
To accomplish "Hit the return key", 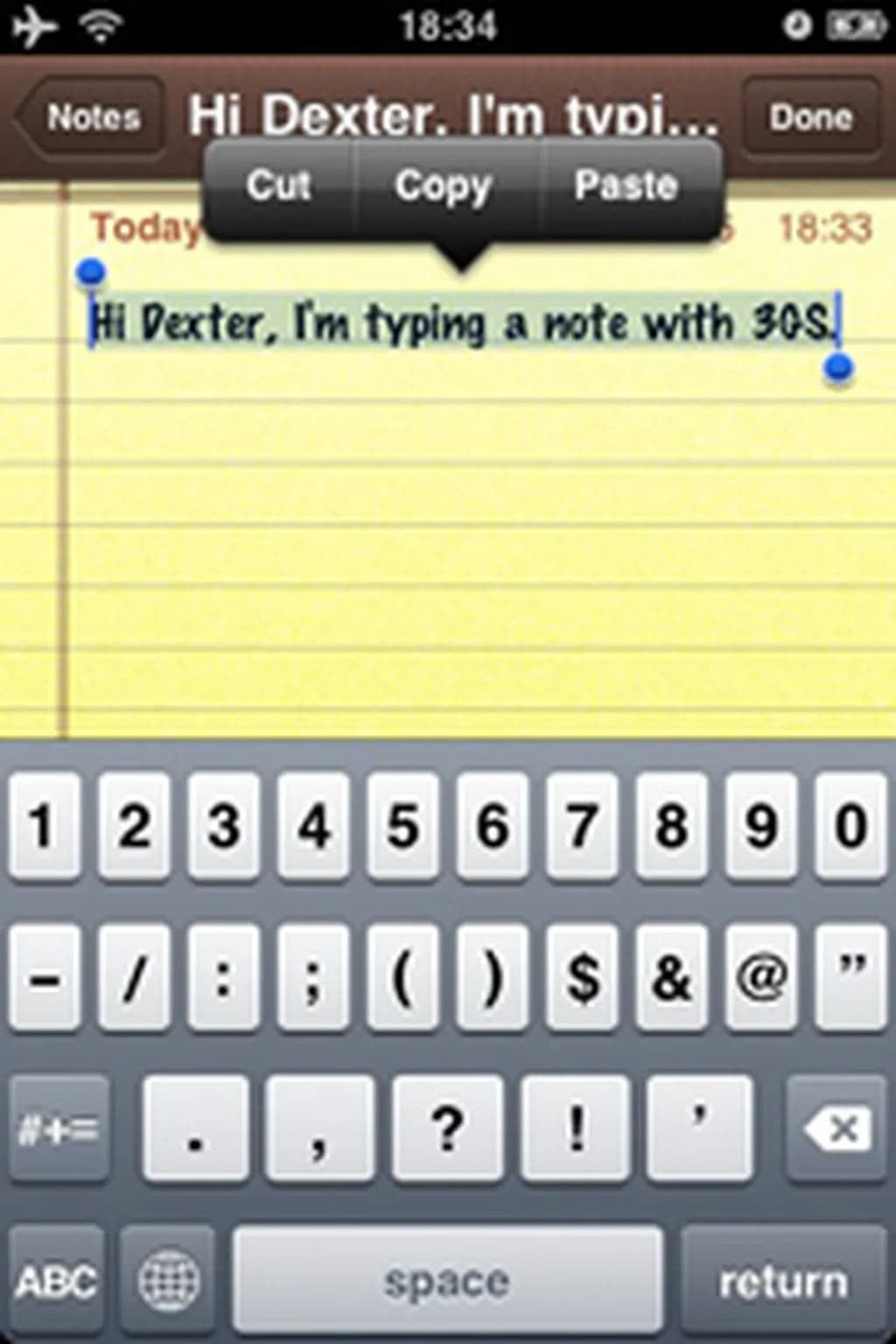I will 783,1282.
